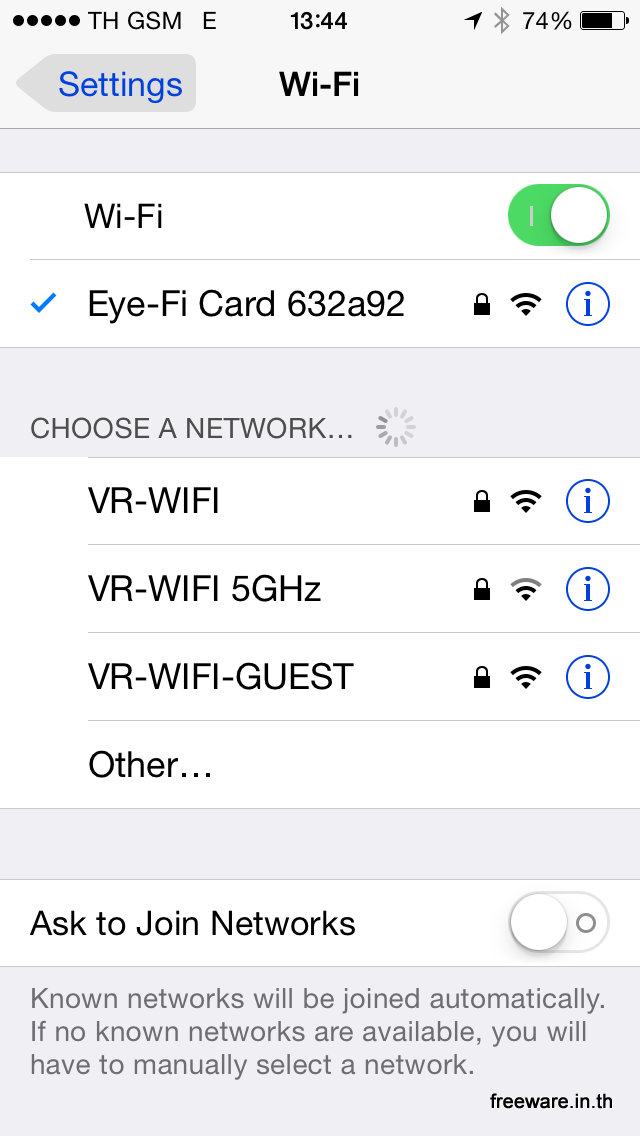Open info icon for VR-WIFI-GUEST
The image size is (640, 1136).
coord(587,677)
